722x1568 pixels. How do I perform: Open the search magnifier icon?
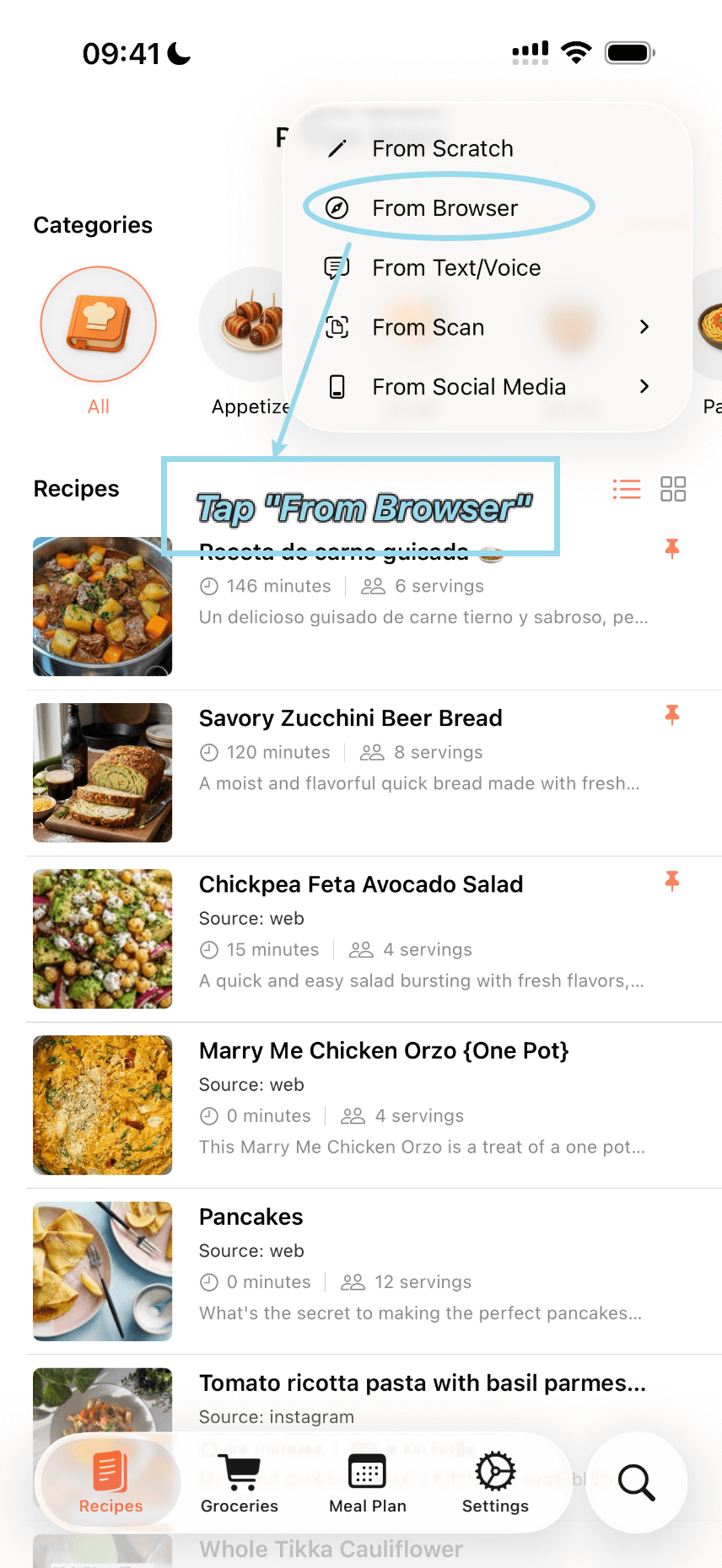coord(636,1482)
